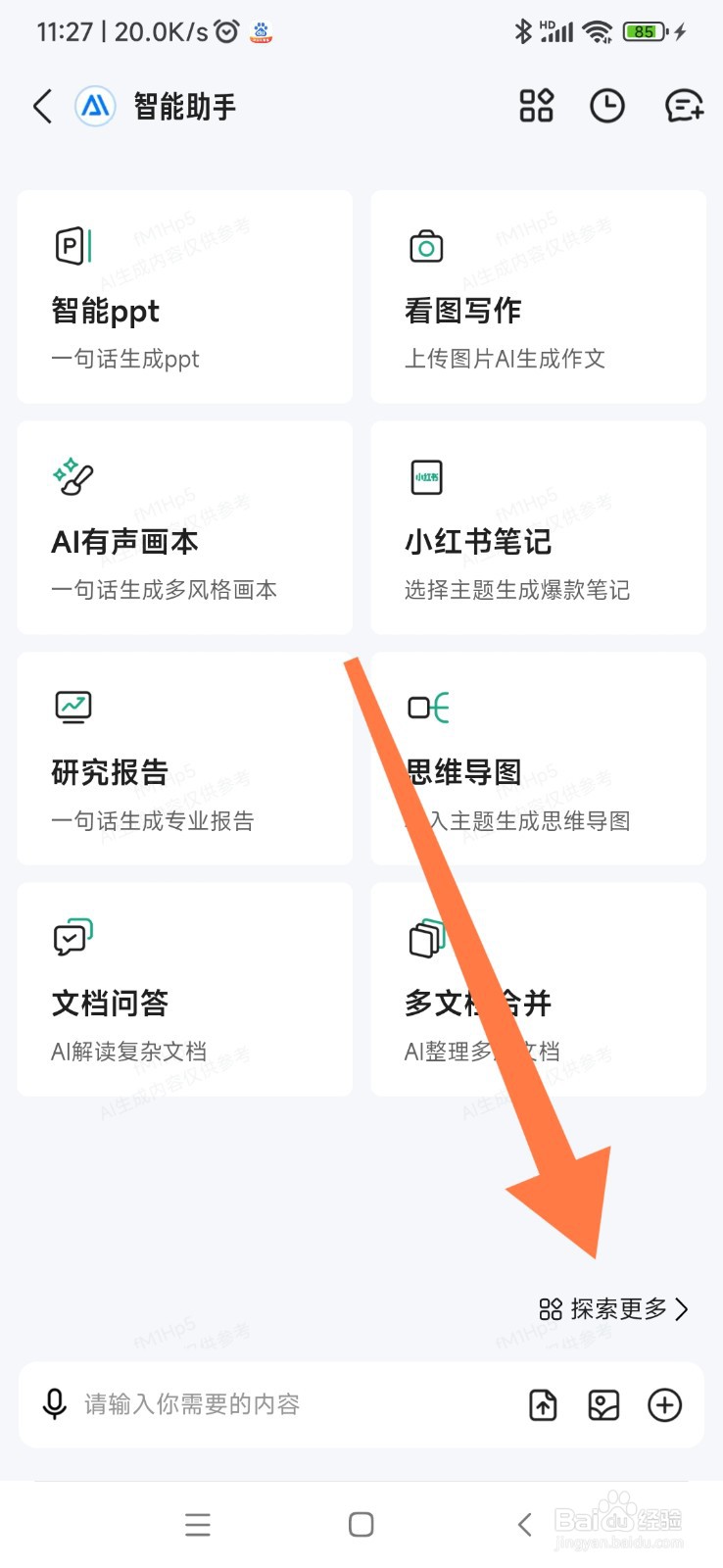Open conversation history via clock icon

607,106
